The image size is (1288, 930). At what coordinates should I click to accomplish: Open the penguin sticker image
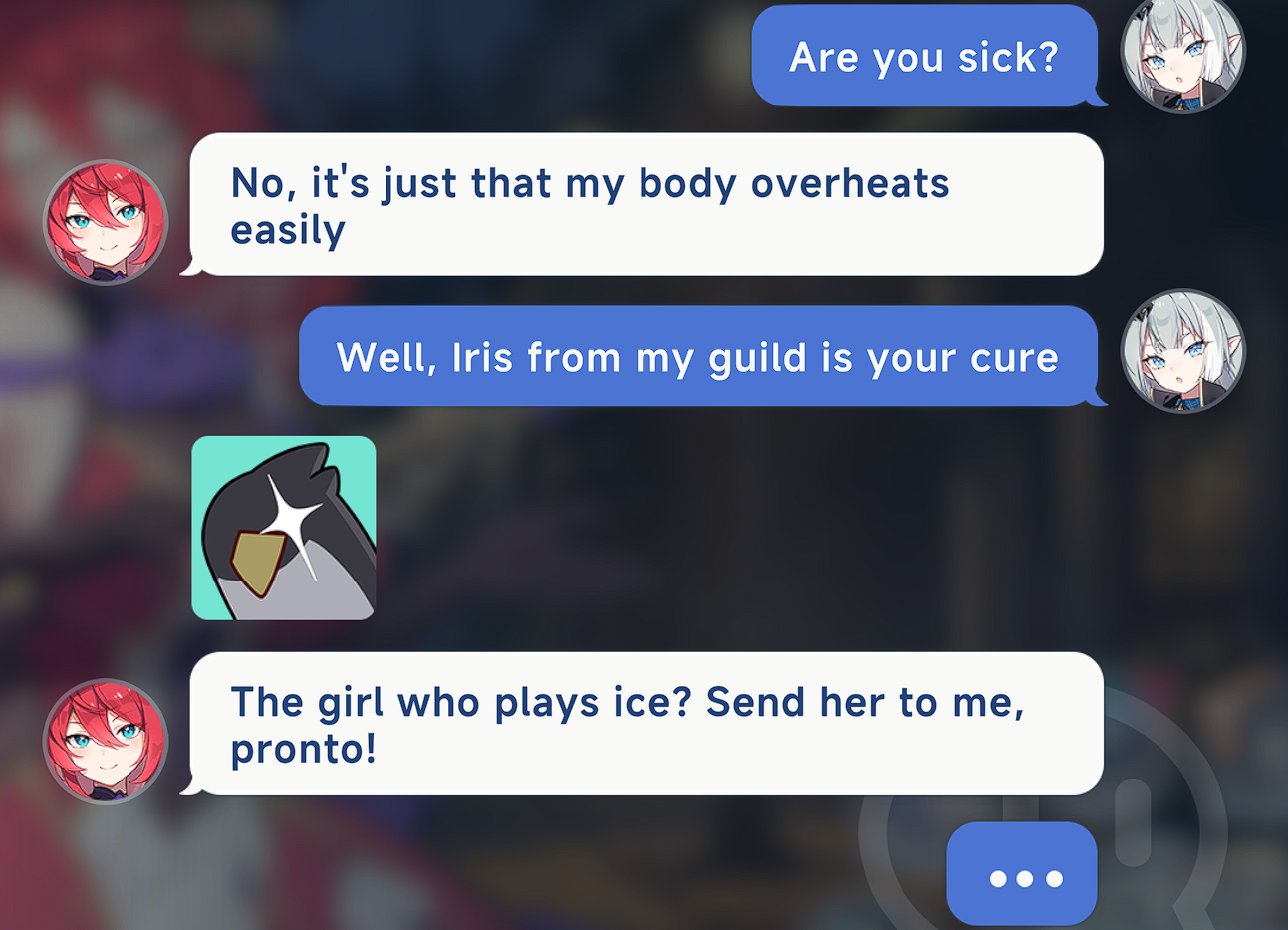click(284, 528)
